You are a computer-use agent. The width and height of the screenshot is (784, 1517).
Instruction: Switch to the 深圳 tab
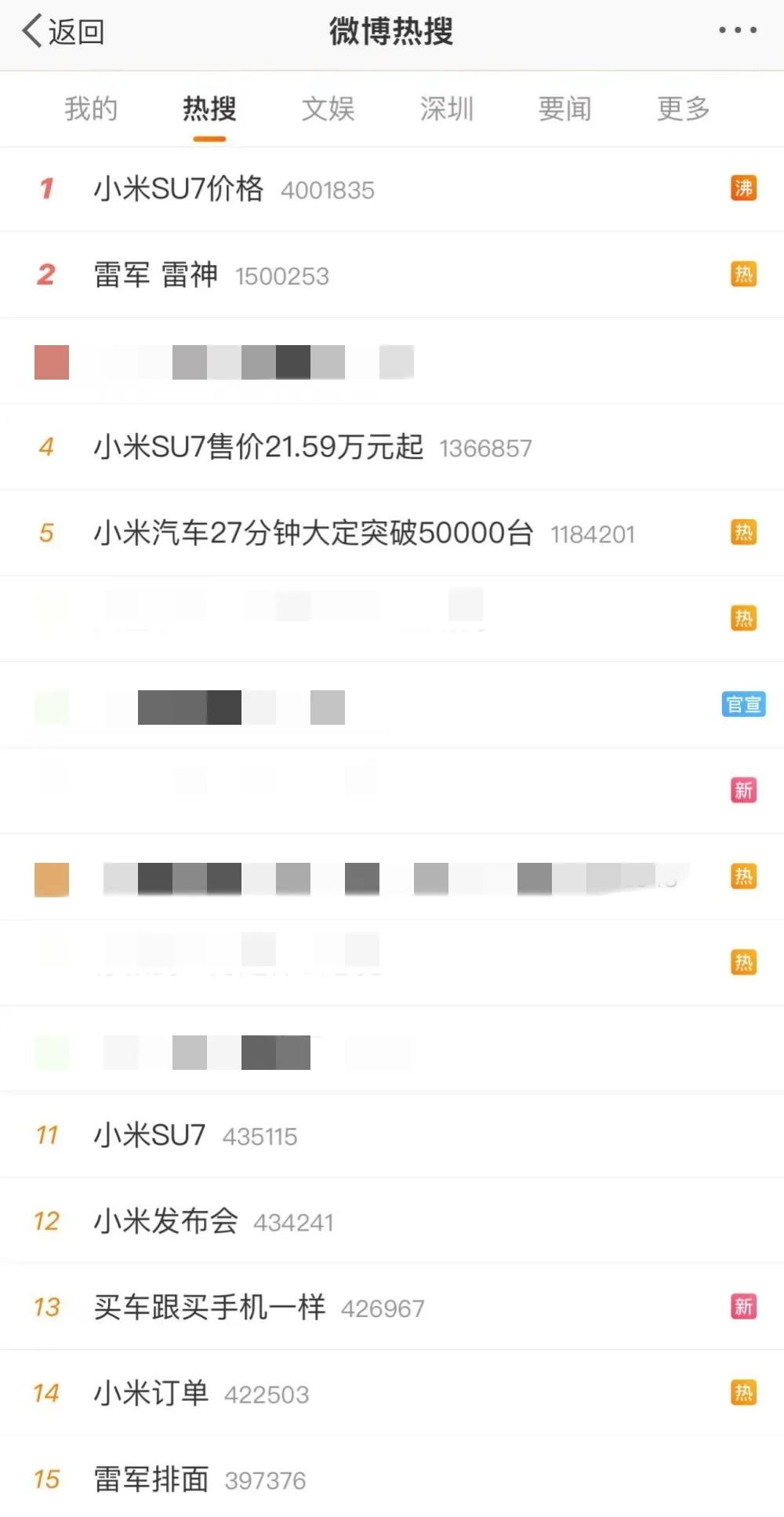coord(447,109)
